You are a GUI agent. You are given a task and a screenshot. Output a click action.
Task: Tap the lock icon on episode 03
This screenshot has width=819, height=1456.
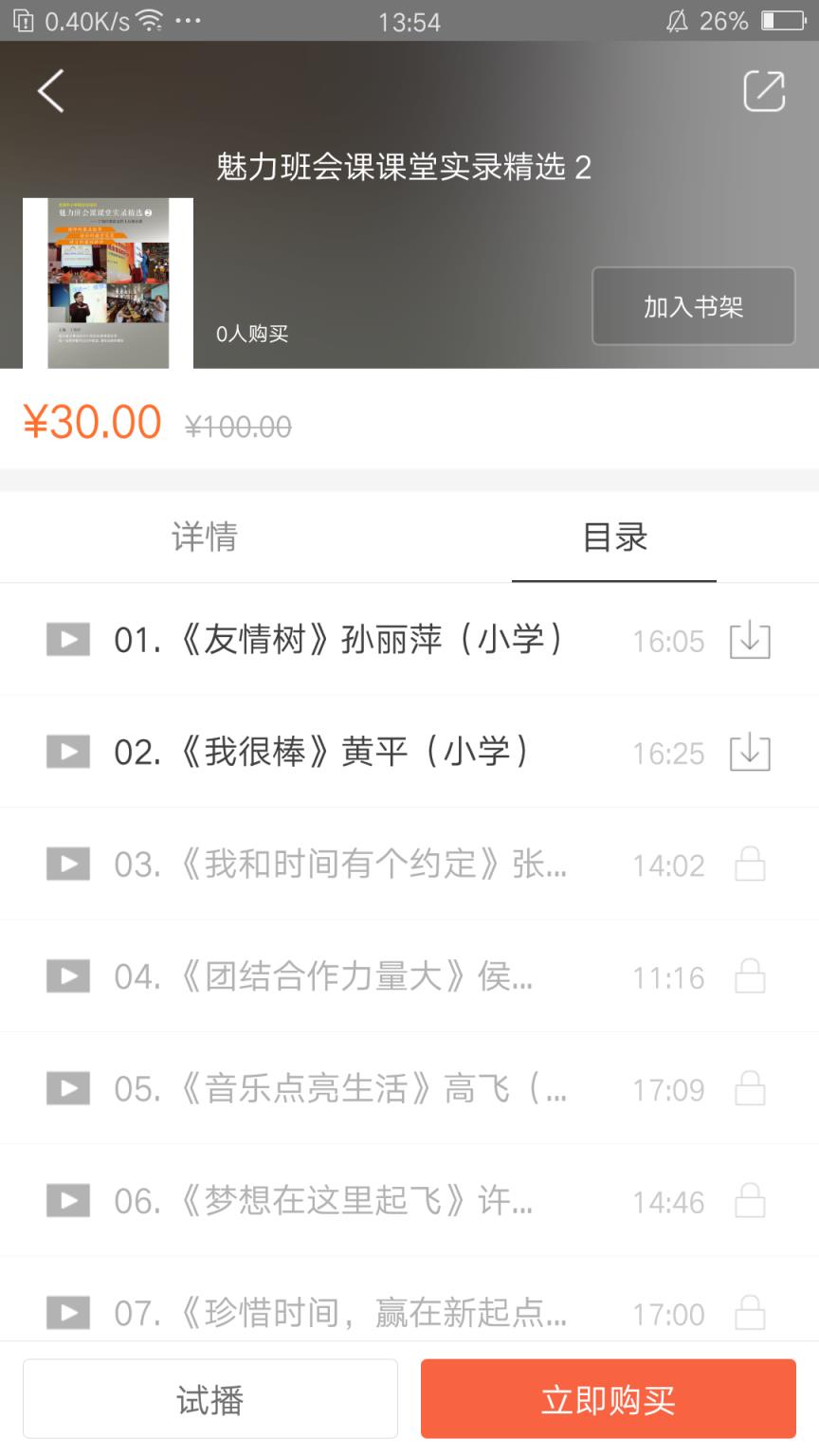pos(750,864)
